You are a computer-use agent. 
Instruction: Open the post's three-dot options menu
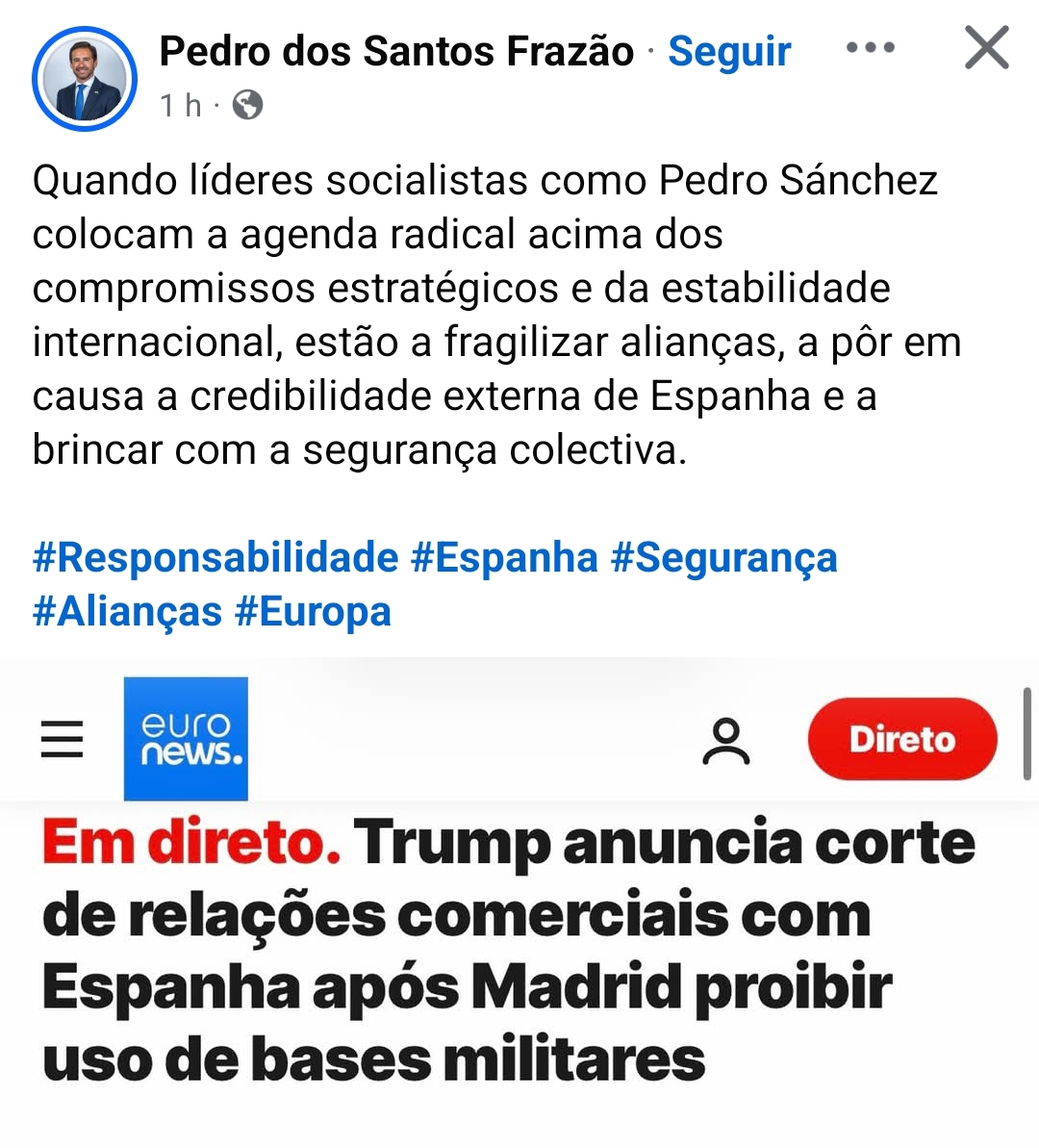[x=870, y=47]
